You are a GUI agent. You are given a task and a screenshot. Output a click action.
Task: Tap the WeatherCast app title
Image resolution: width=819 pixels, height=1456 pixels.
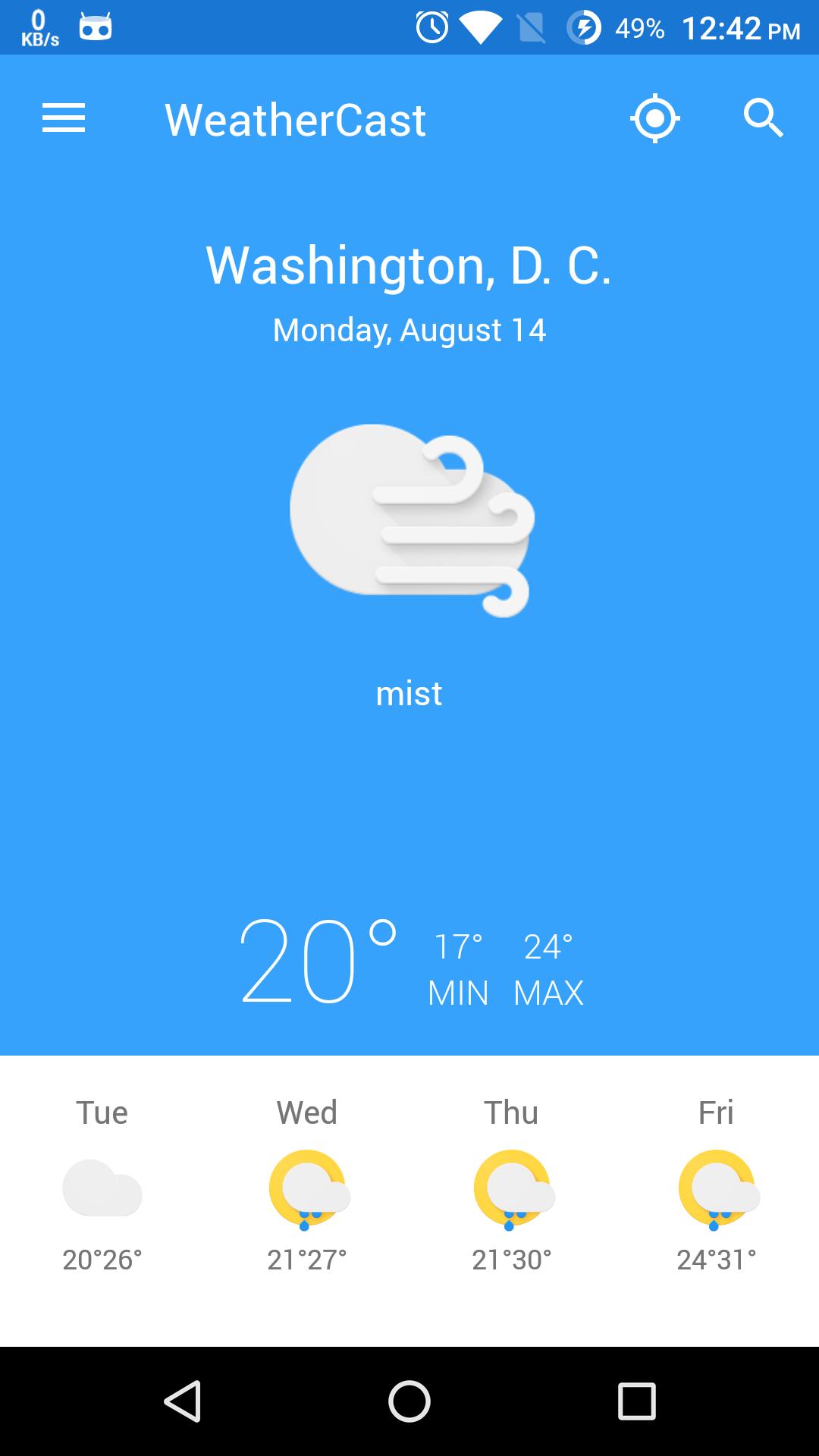[296, 118]
